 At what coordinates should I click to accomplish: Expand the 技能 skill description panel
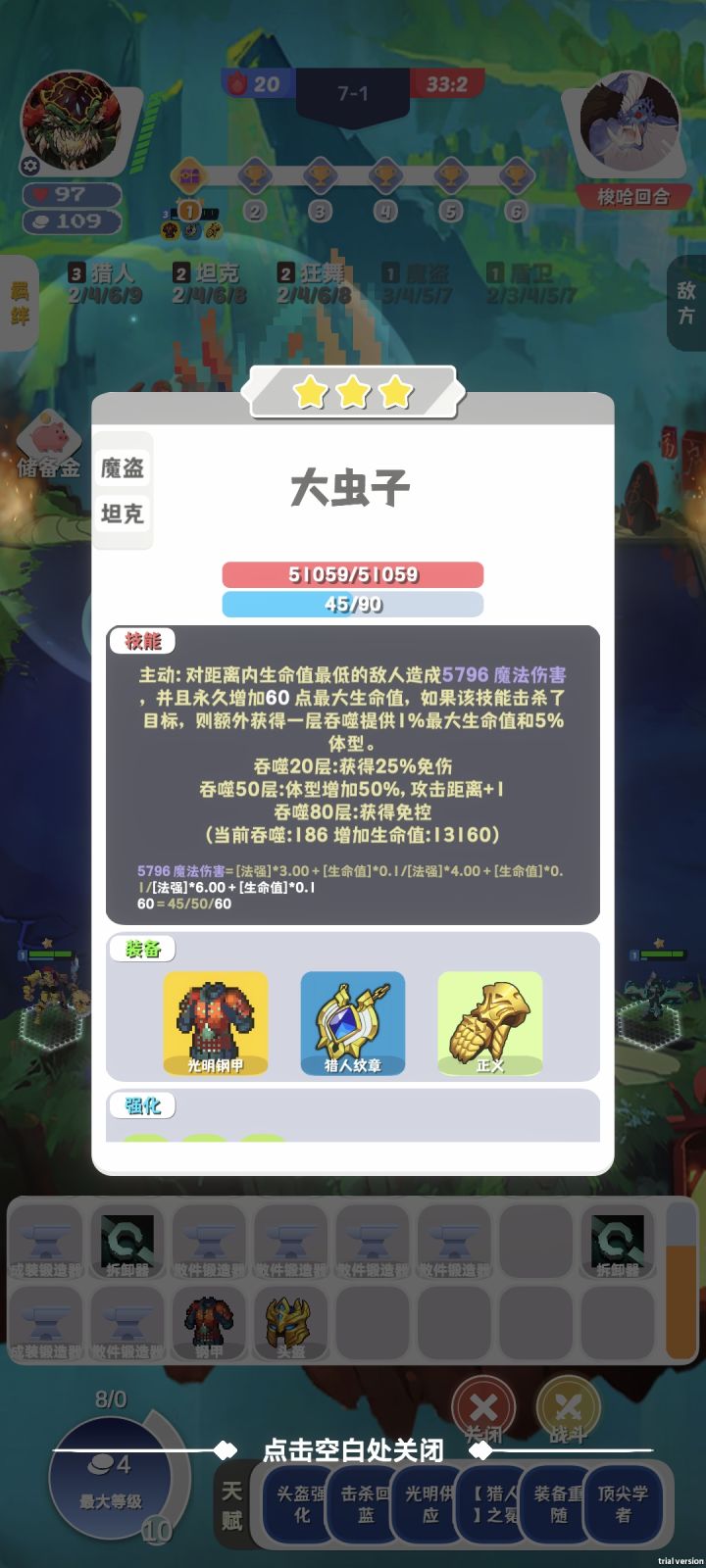tap(143, 641)
